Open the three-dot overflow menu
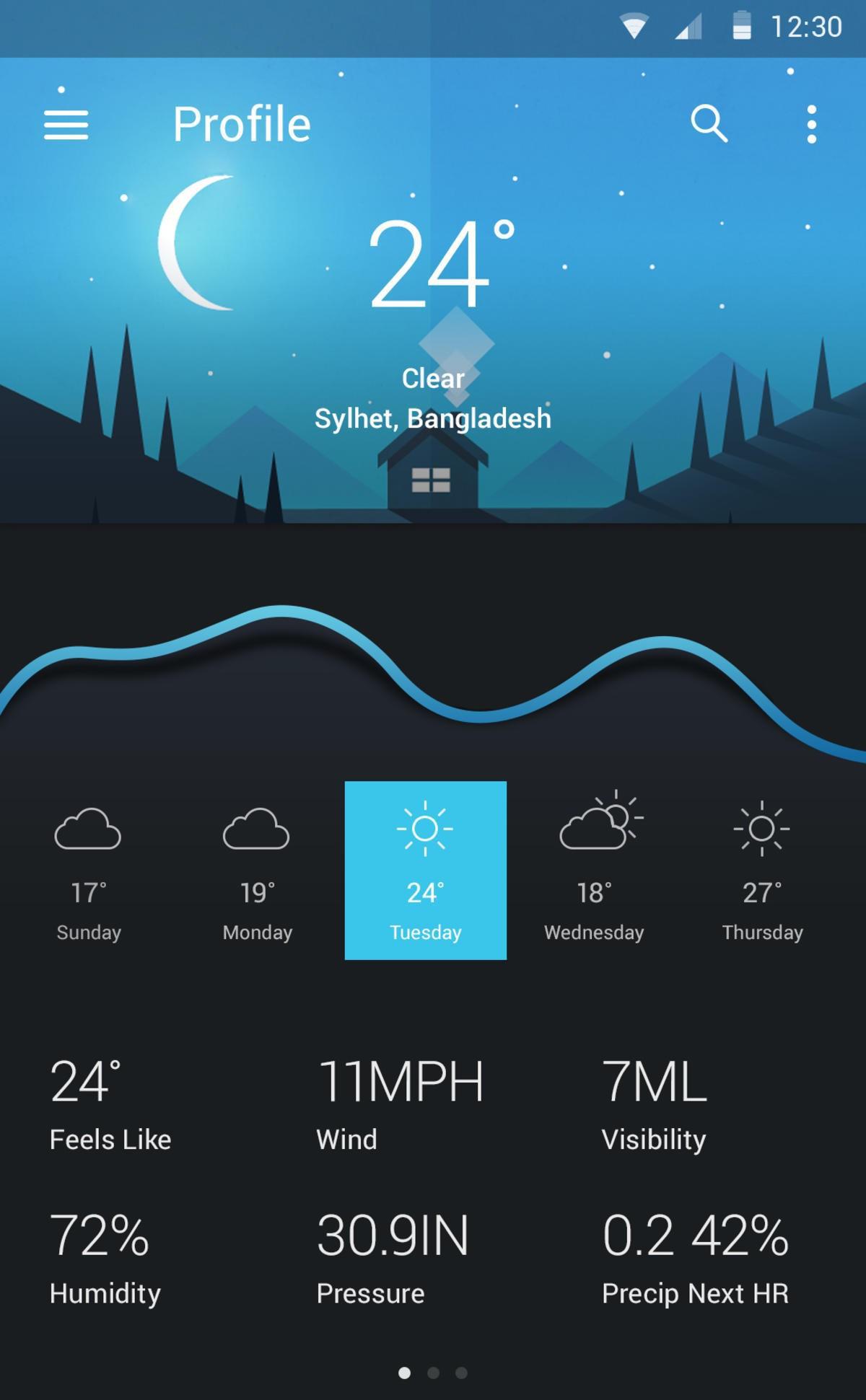Image resolution: width=866 pixels, height=1400 pixels. point(812,124)
